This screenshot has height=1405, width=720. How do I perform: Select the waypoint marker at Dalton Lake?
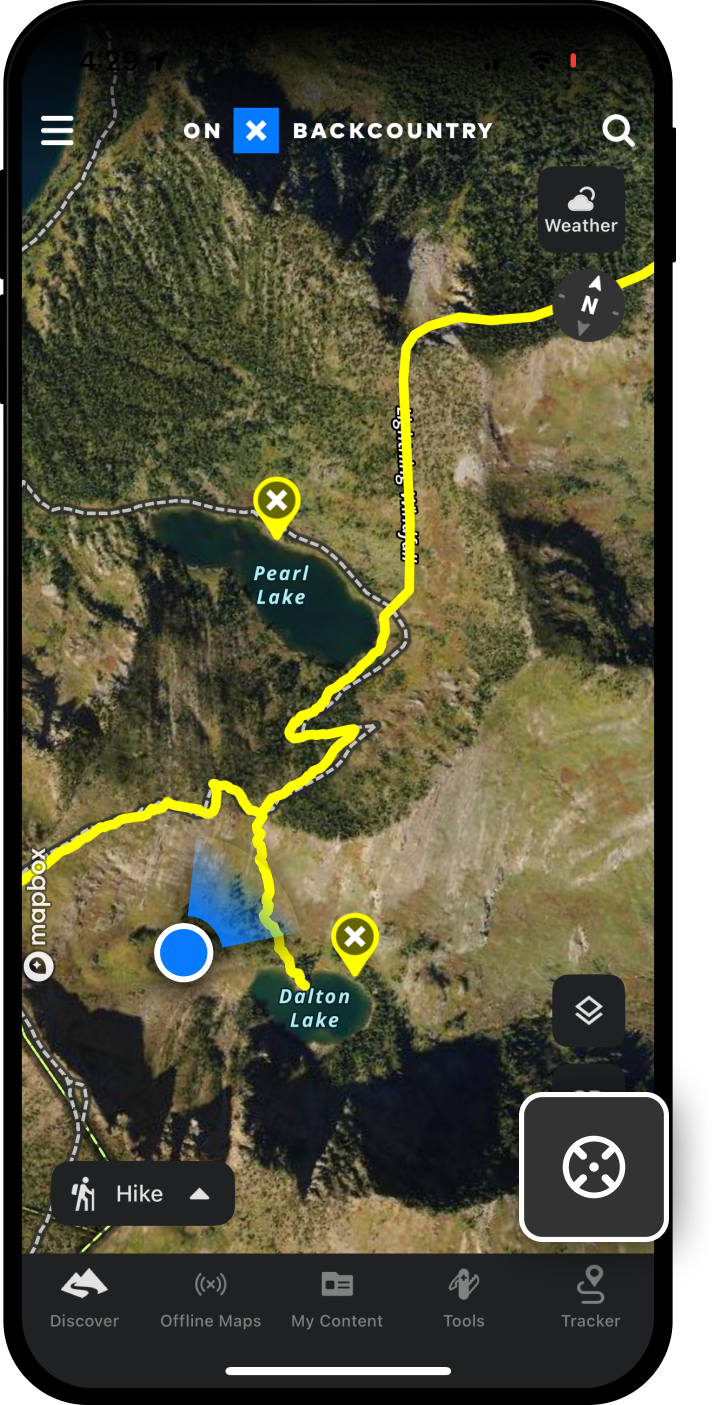point(354,939)
